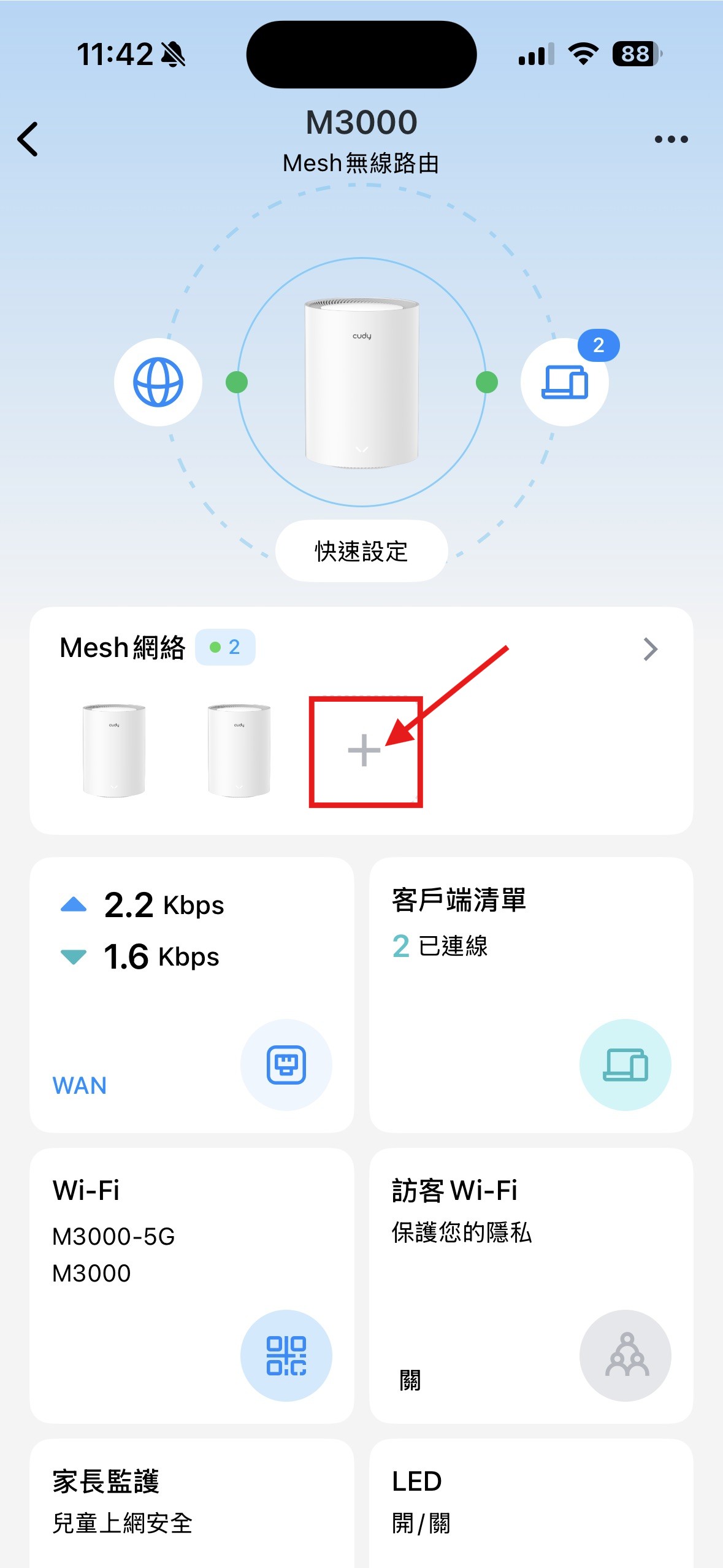
Task: Open the three-dot overflow menu
Action: tap(671, 139)
